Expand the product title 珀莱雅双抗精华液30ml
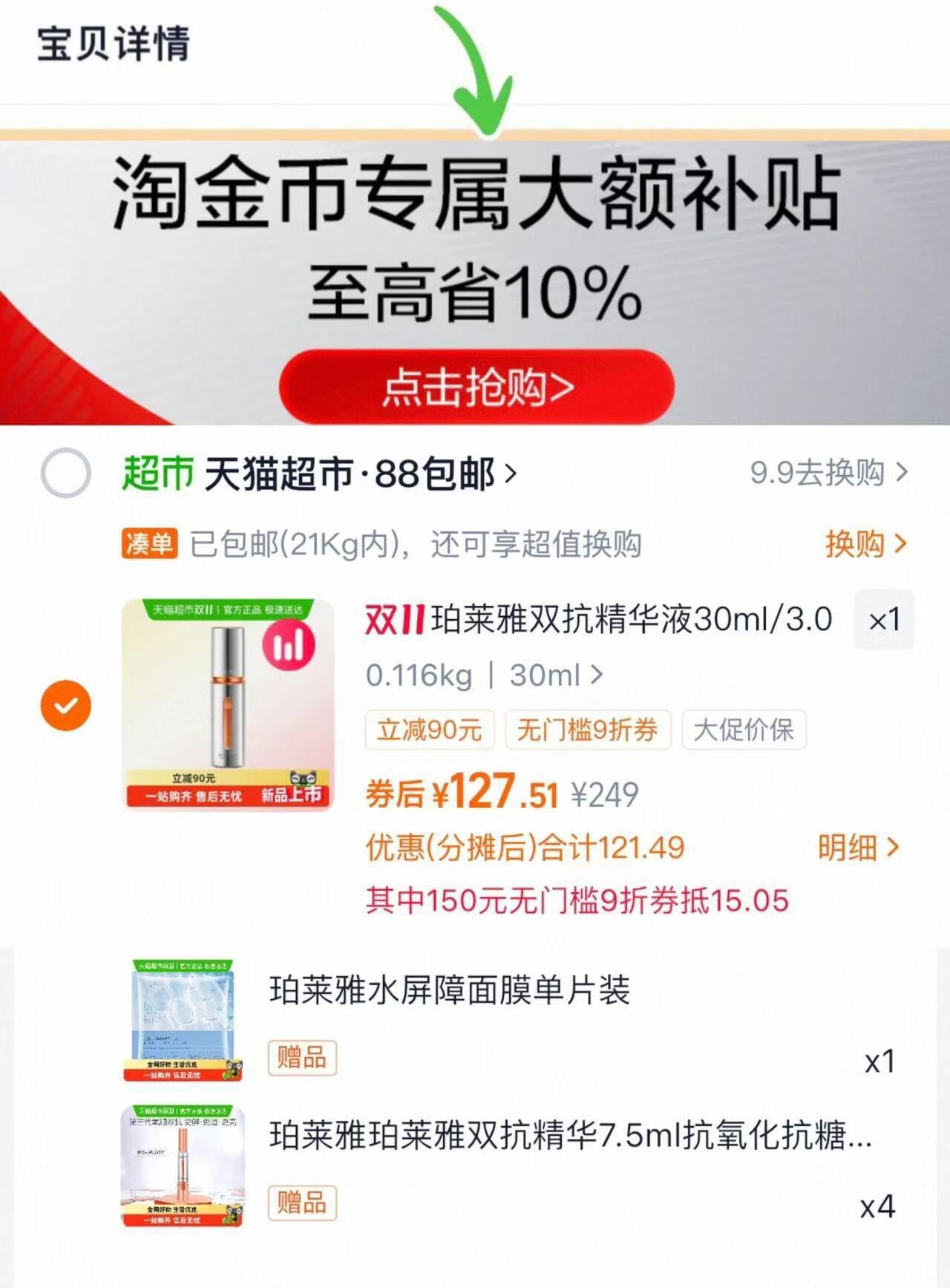Image resolution: width=950 pixels, height=1288 pixels. pos(594,622)
